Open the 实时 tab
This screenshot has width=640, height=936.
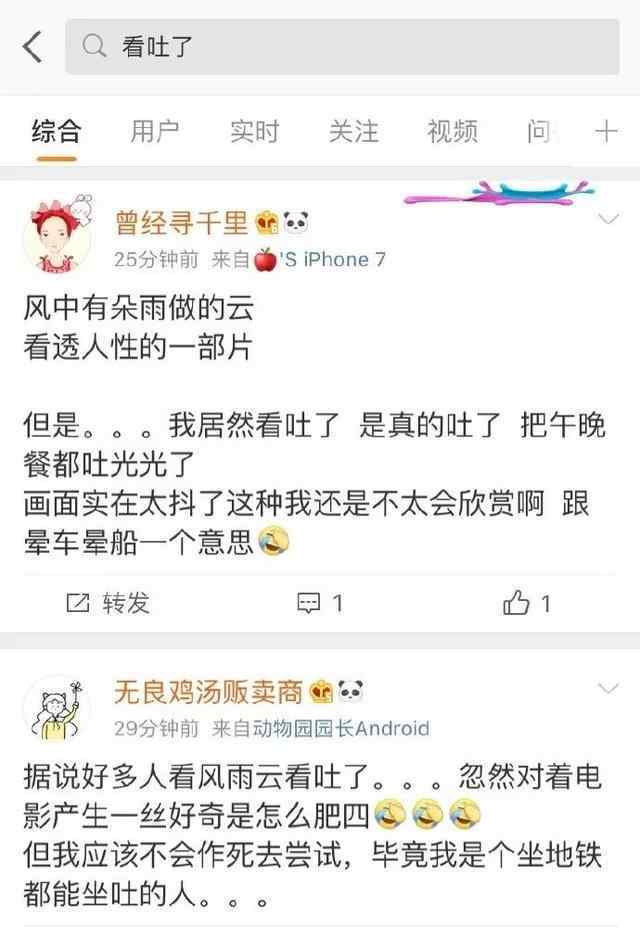(x=254, y=131)
